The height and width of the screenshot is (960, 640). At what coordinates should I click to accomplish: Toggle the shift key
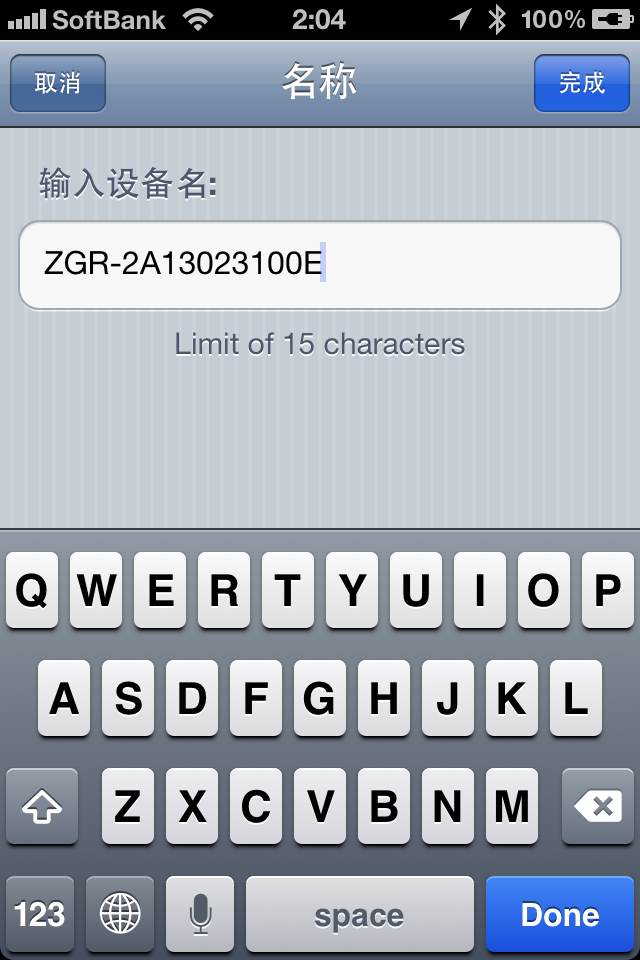click(42, 806)
